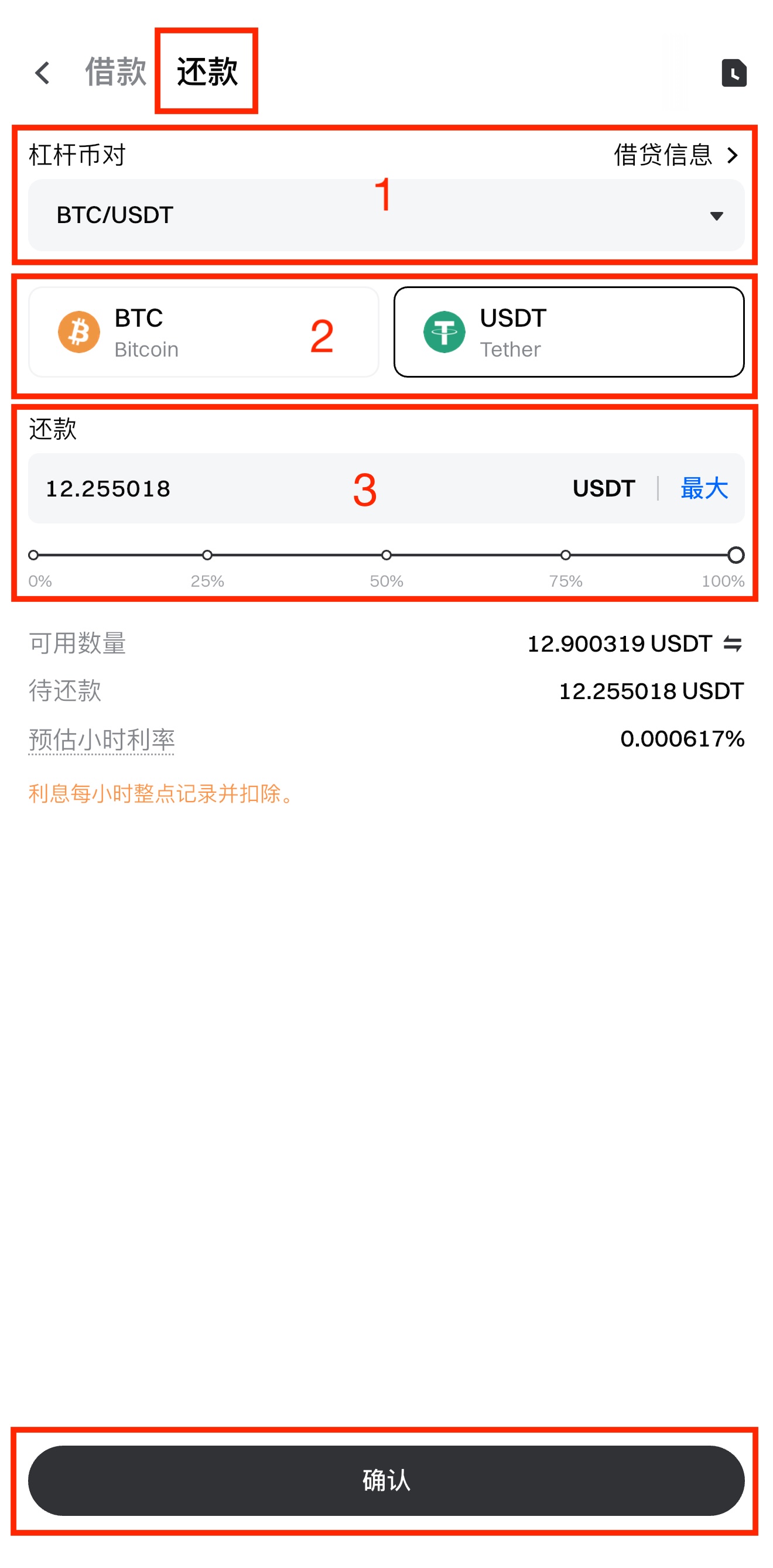Screen dimensions: 773x1568
Task: Fill in the maximum with 最大
Action: (704, 488)
